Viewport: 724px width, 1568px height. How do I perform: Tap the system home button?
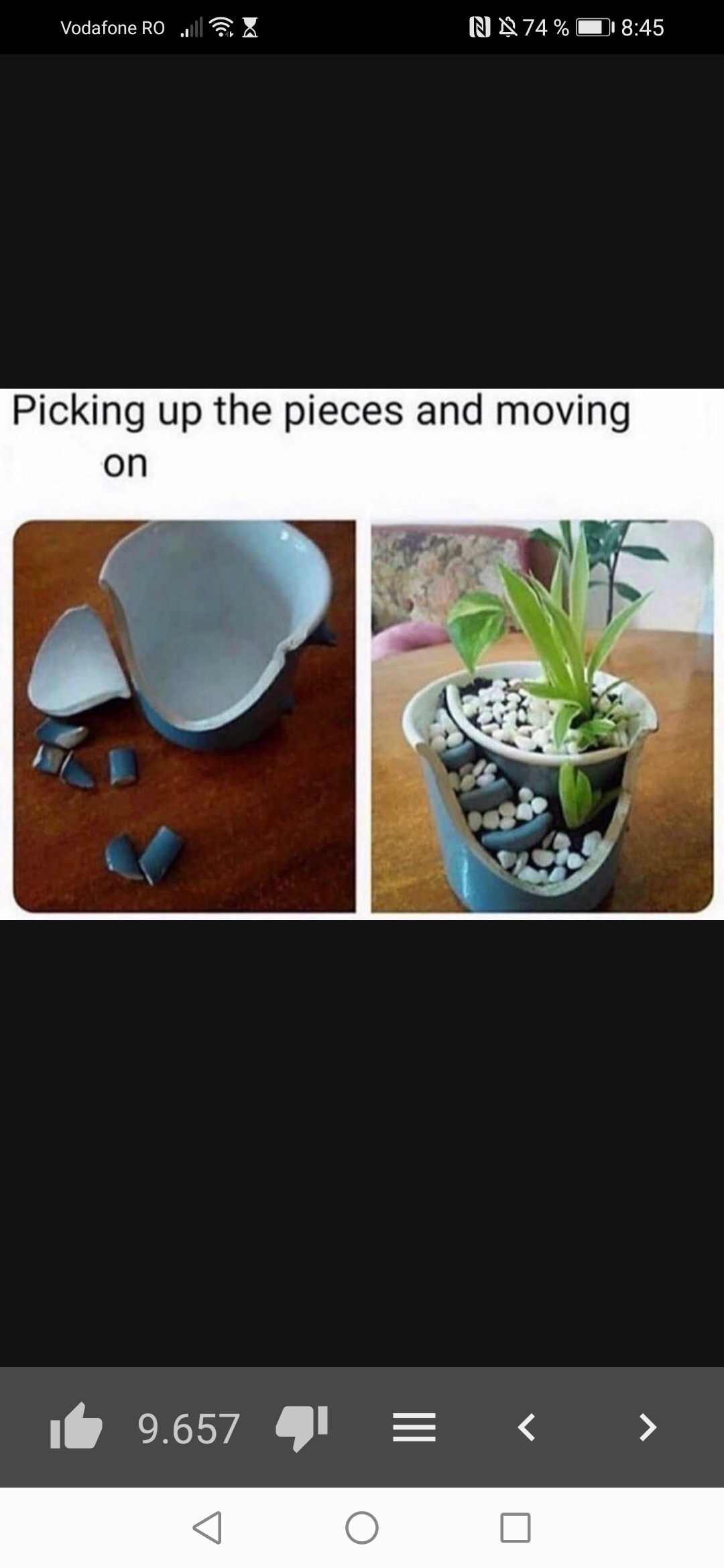tap(362, 1528)
